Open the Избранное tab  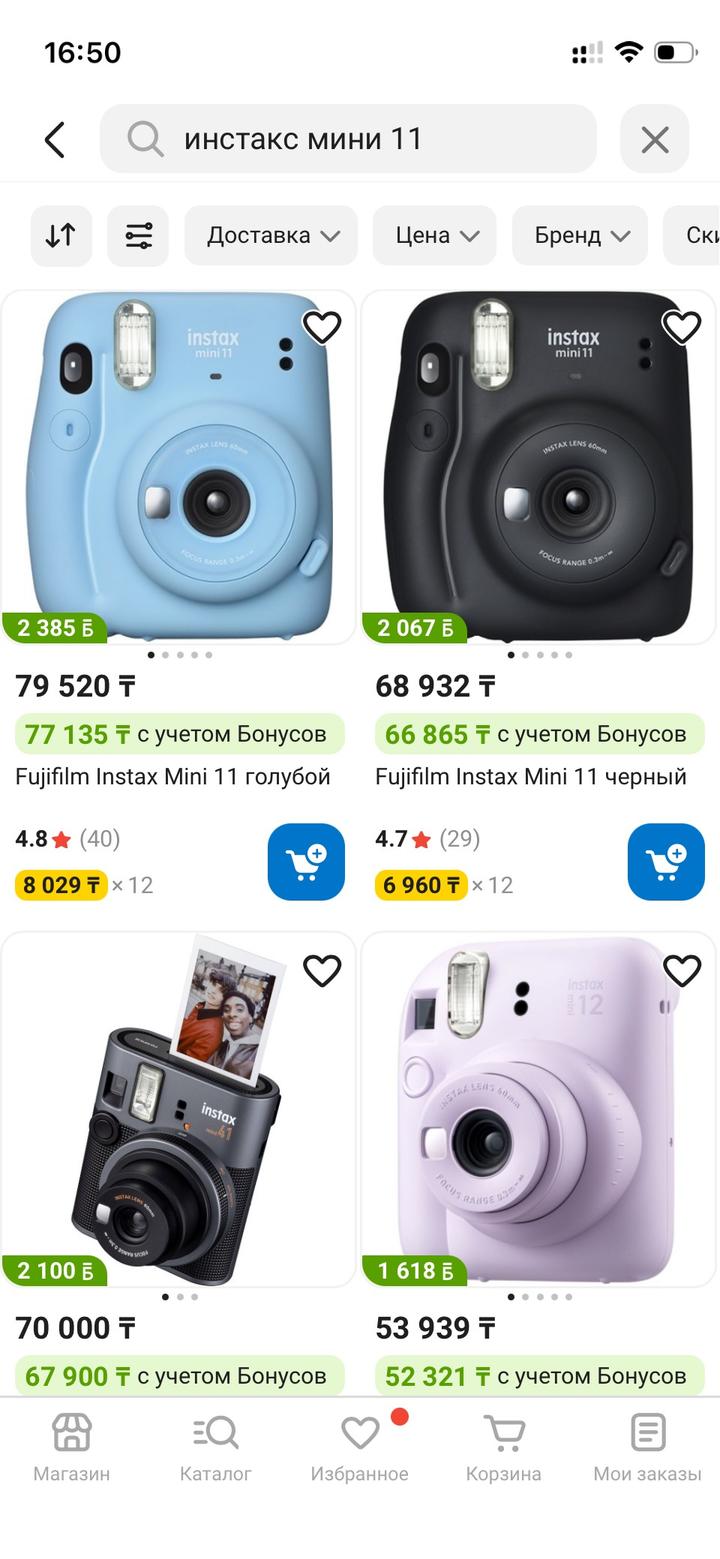[359, 1447]
